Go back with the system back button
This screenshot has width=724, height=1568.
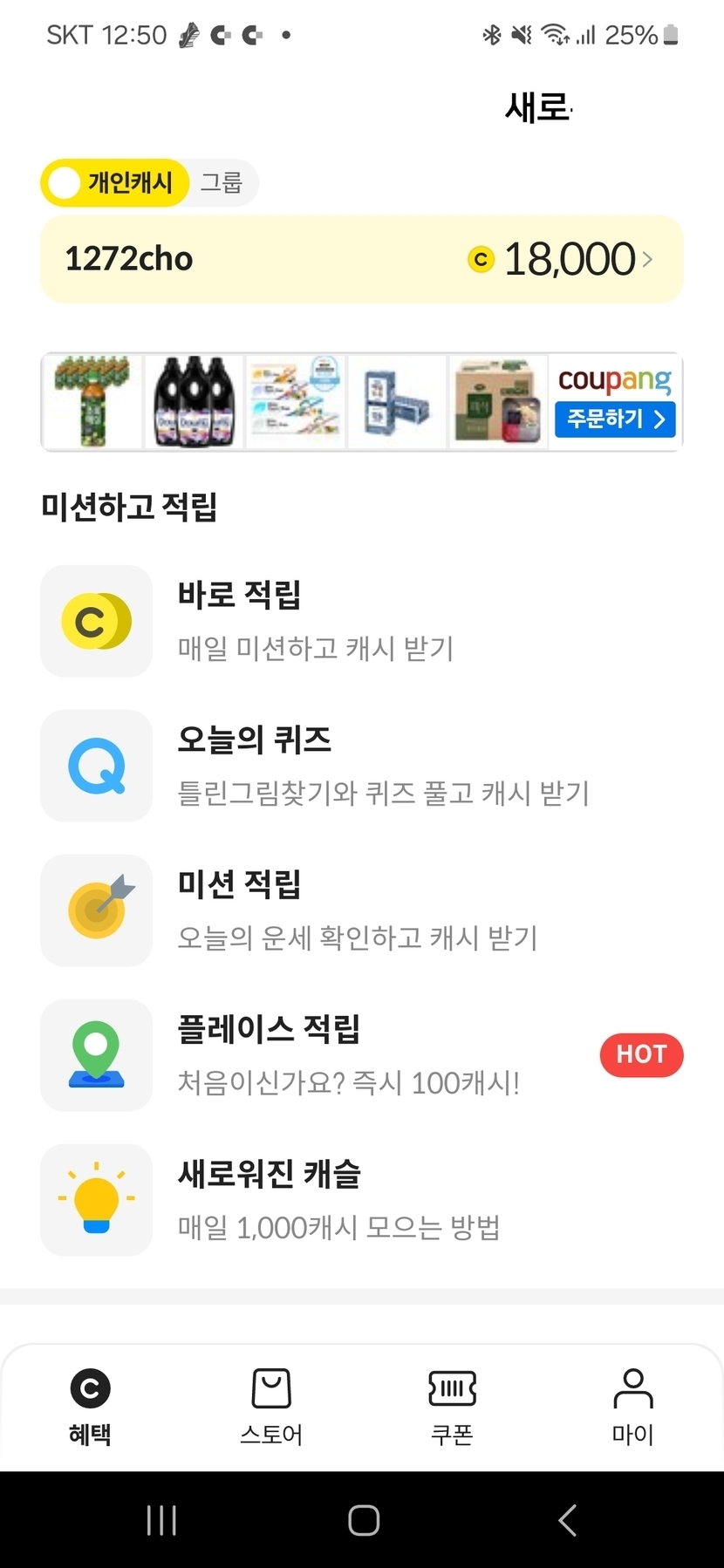click(x=567, y=1520)
